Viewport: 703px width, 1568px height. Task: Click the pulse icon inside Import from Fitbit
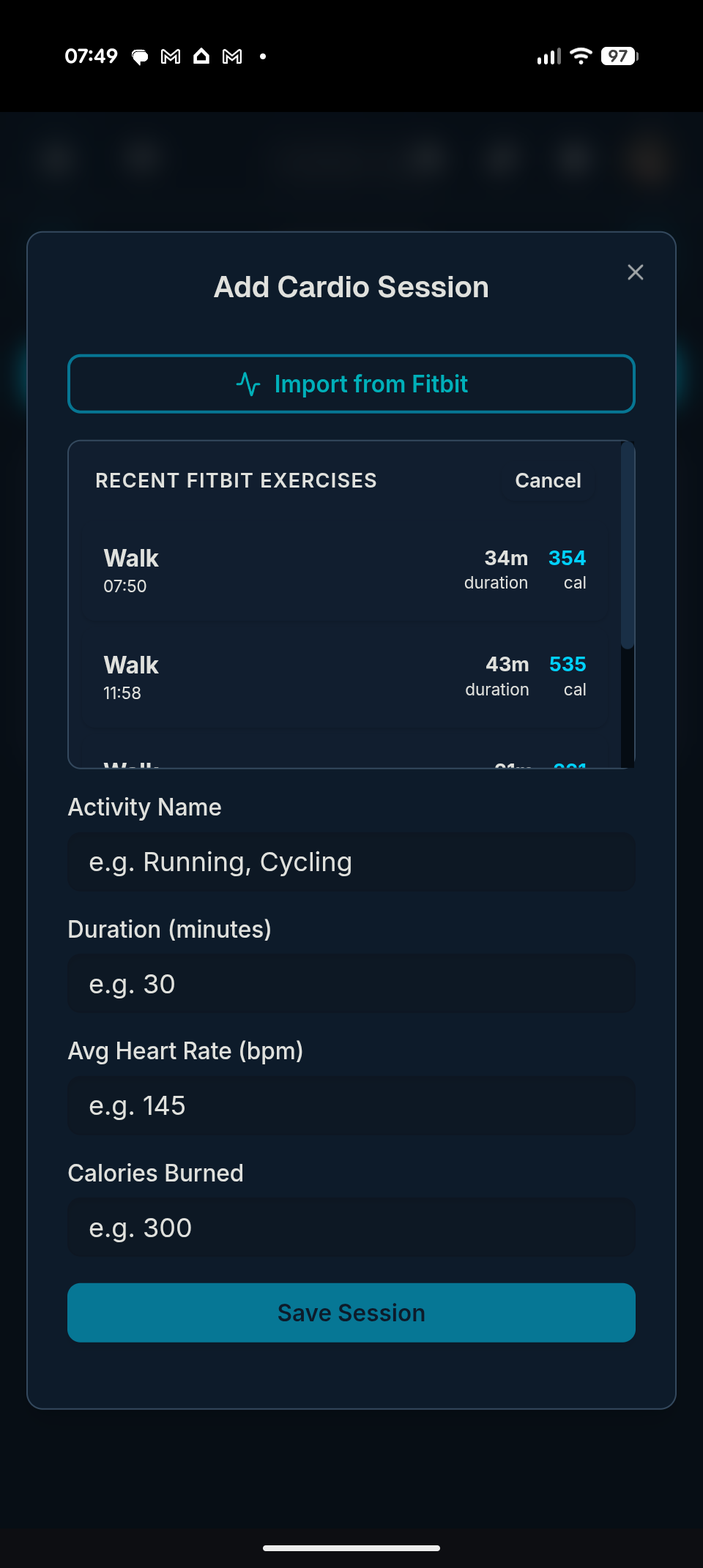(248, 384)
